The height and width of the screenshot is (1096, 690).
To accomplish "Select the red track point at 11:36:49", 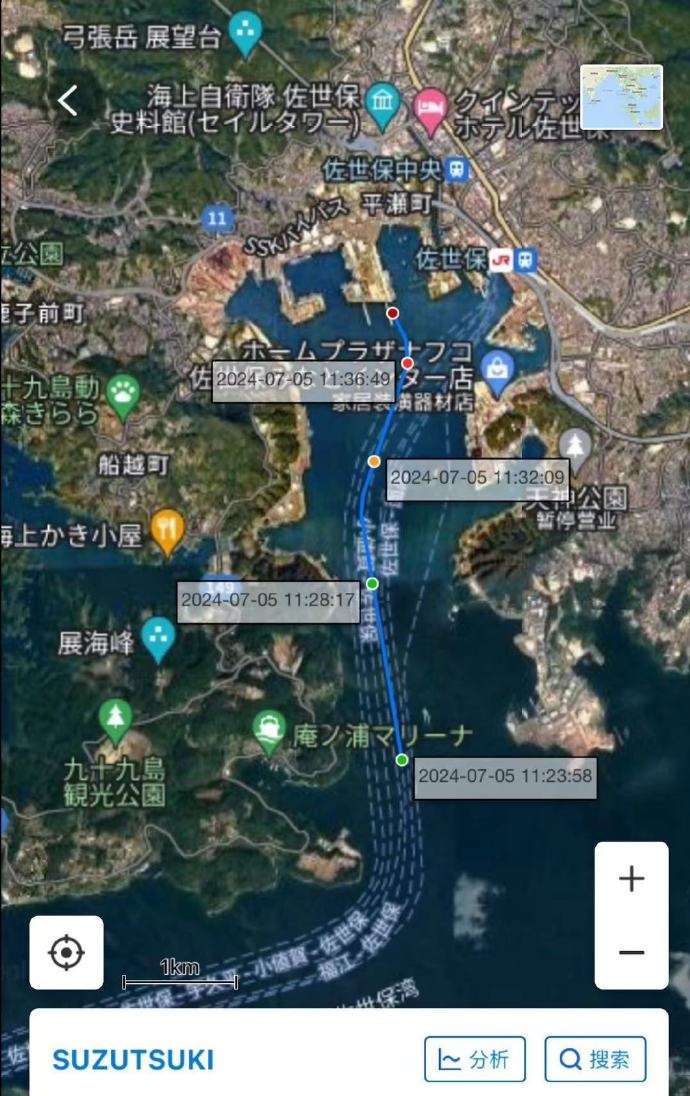I will point(408,362).
